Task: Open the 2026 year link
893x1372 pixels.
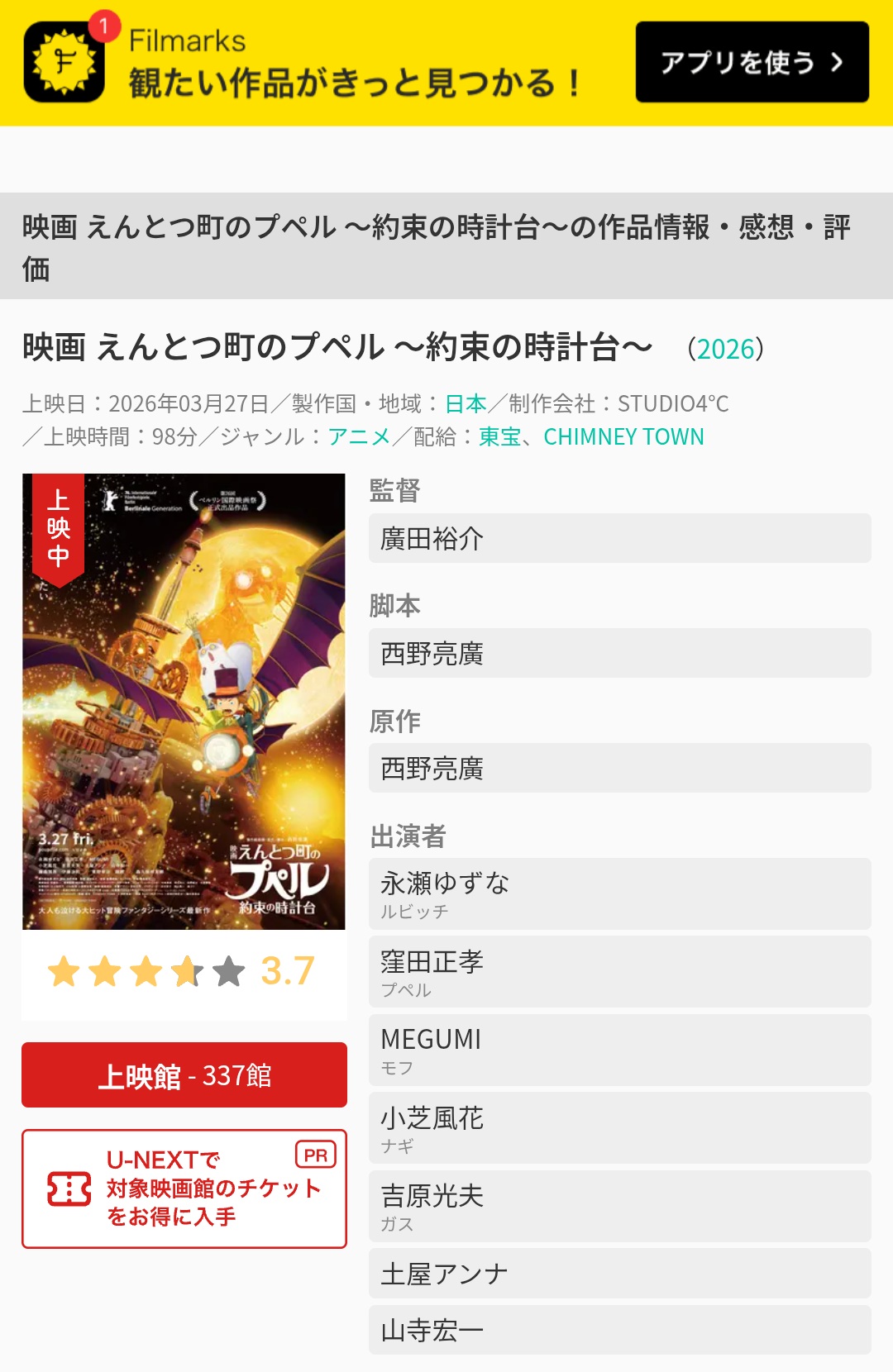Action: pyautogui.click(x=725, y=349)
